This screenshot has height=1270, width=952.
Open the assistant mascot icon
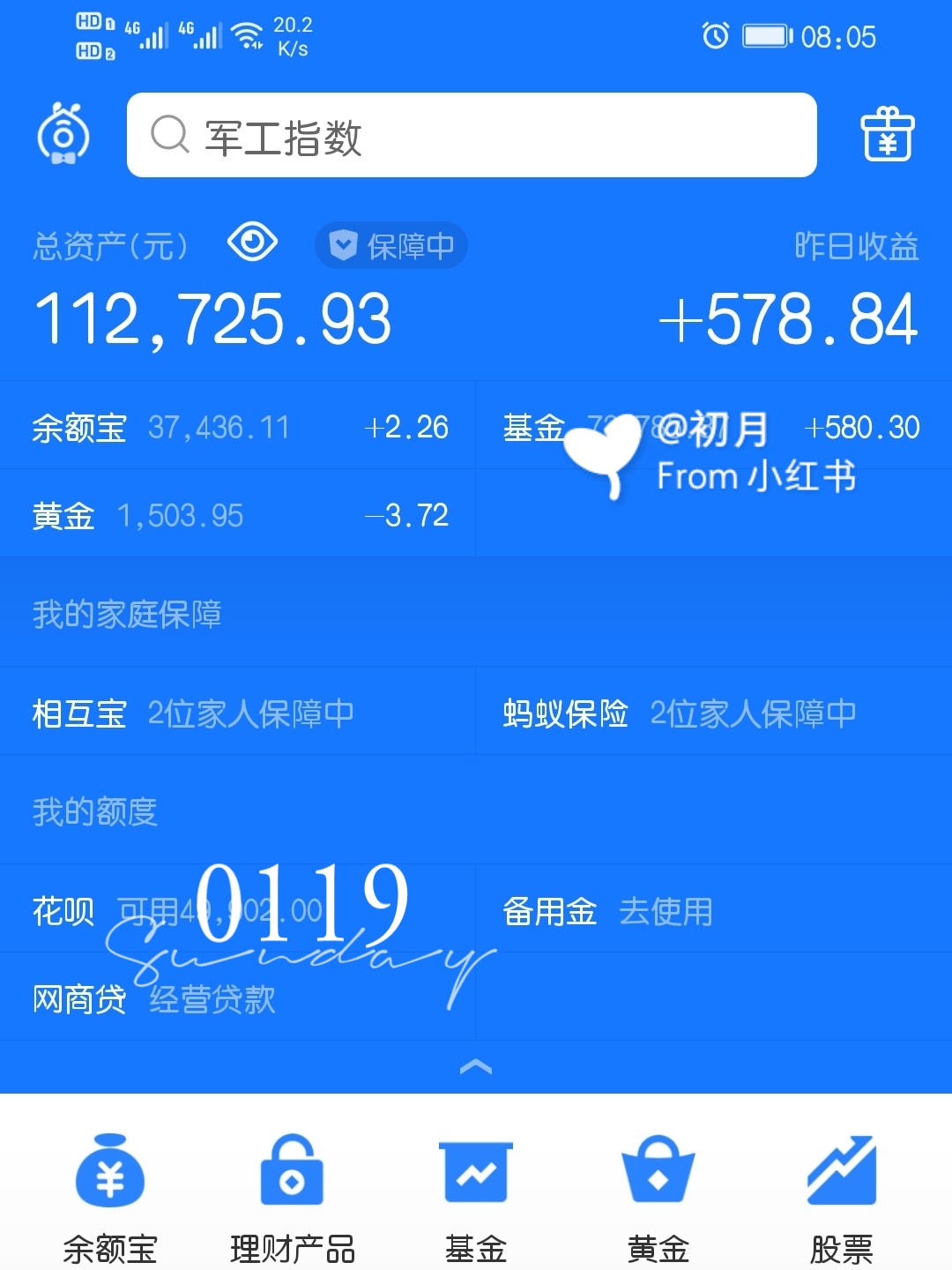(x=63, y=134)
